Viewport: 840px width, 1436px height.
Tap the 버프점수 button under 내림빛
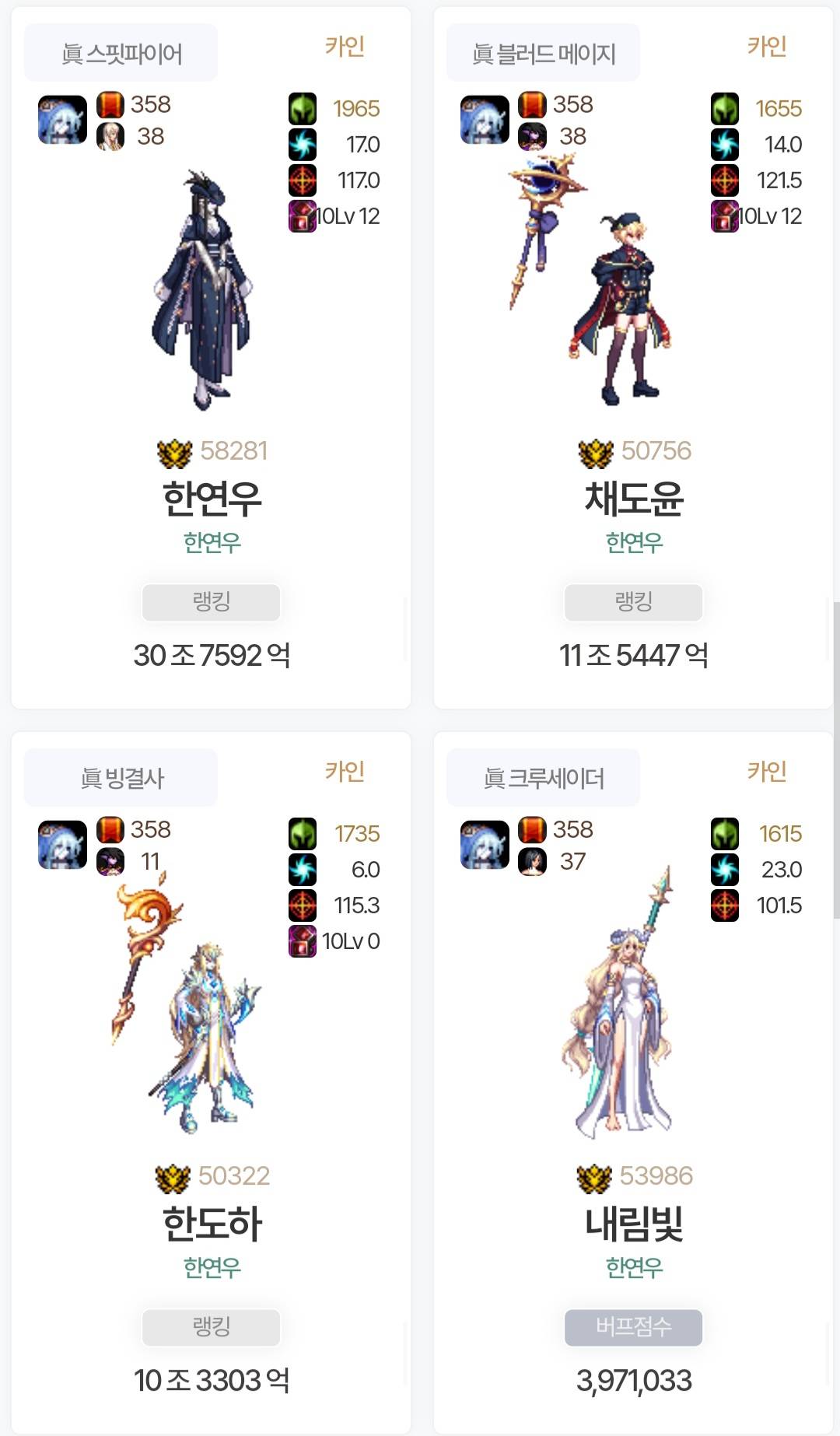634,1327
